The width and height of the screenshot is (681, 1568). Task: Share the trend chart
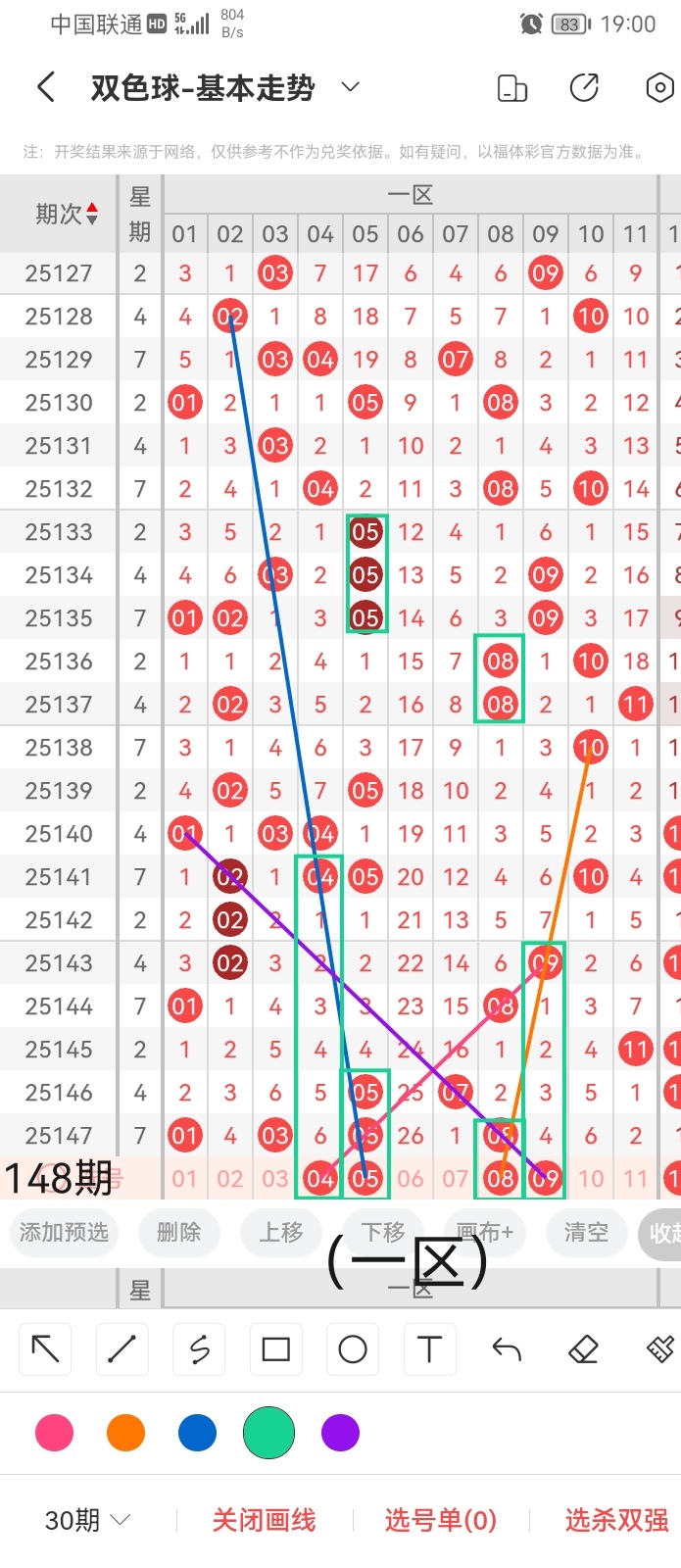click(x=585, y=88)
